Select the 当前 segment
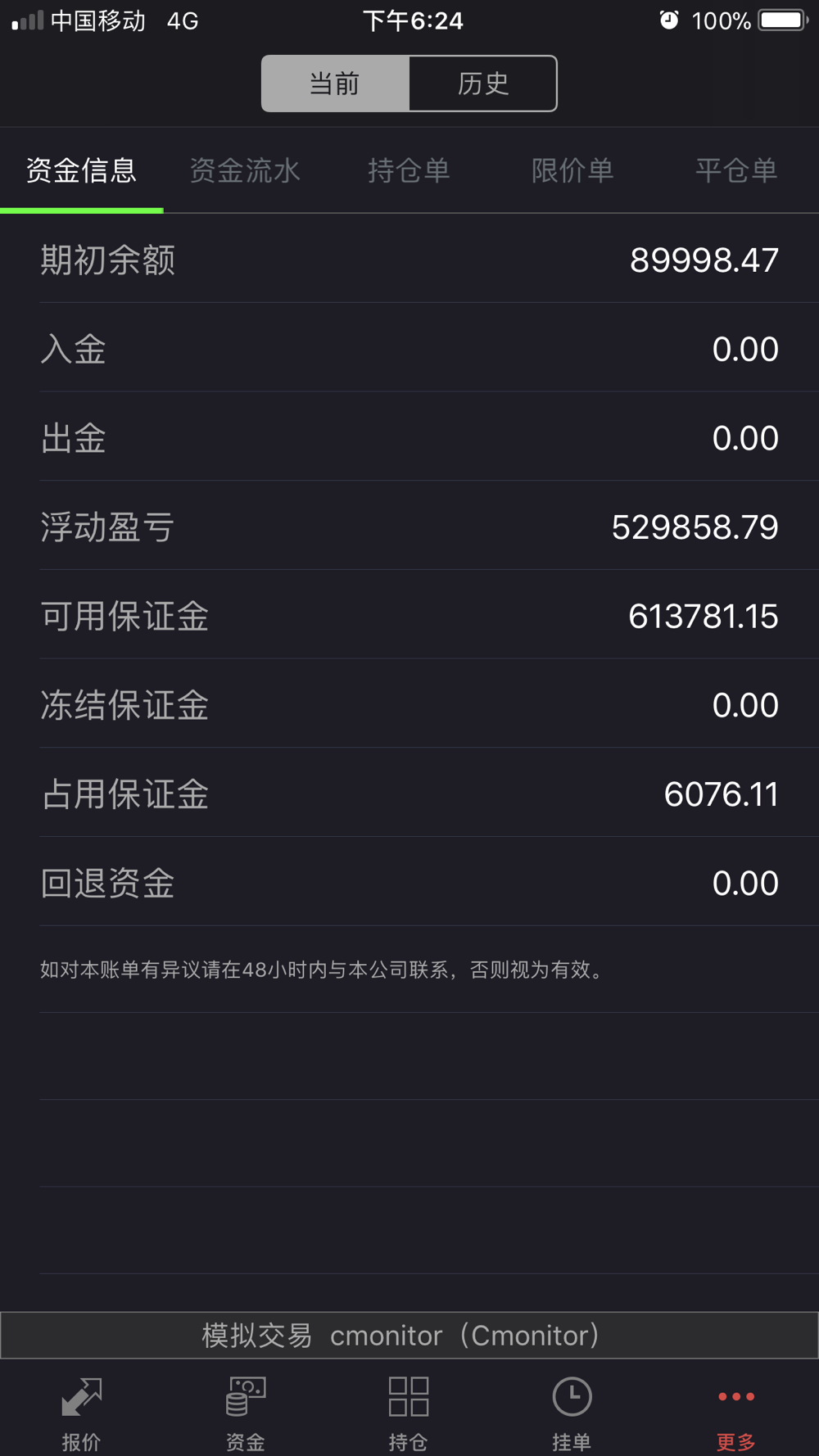The width and height of the screenshot is (819, 1456). coord(335,84)
